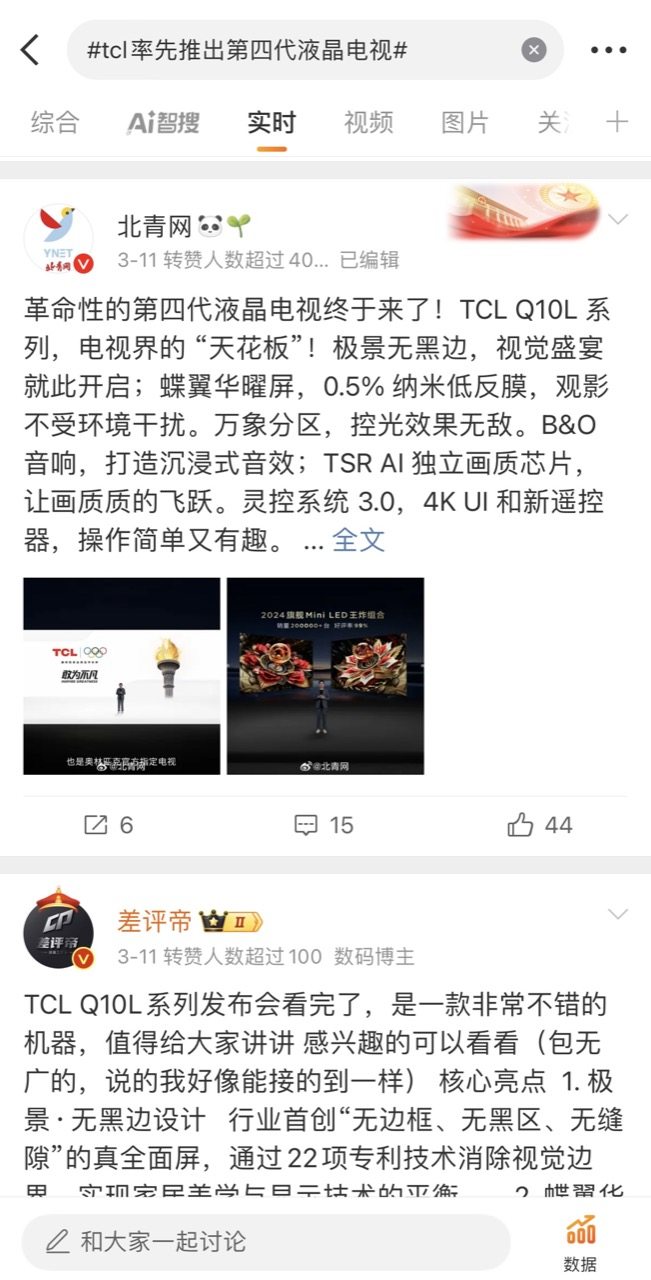The image size is (651, 1280).
Task: Switch to the 综合 tab
Action: point(54,123)
